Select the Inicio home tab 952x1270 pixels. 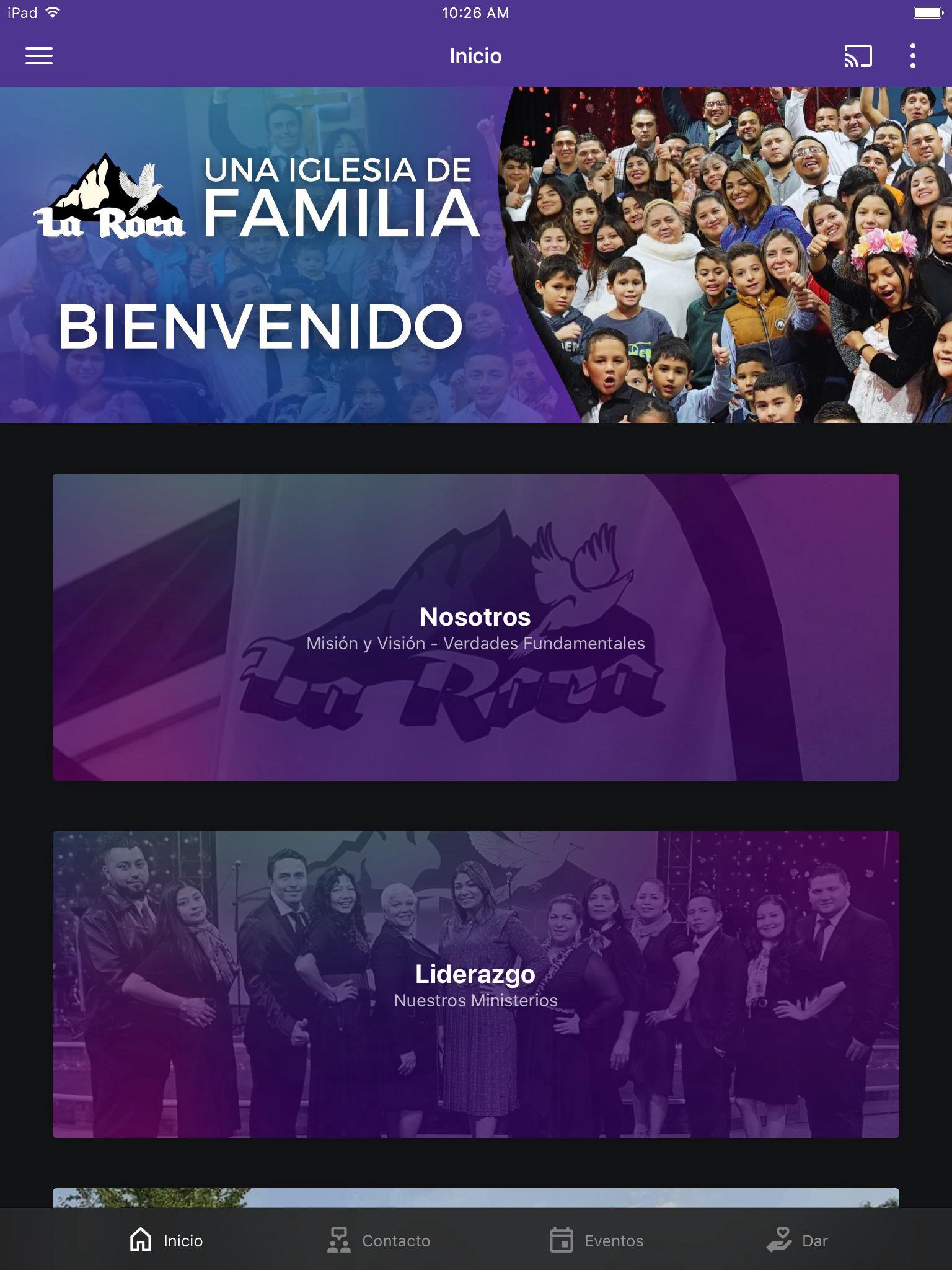tap(166, 1240)
